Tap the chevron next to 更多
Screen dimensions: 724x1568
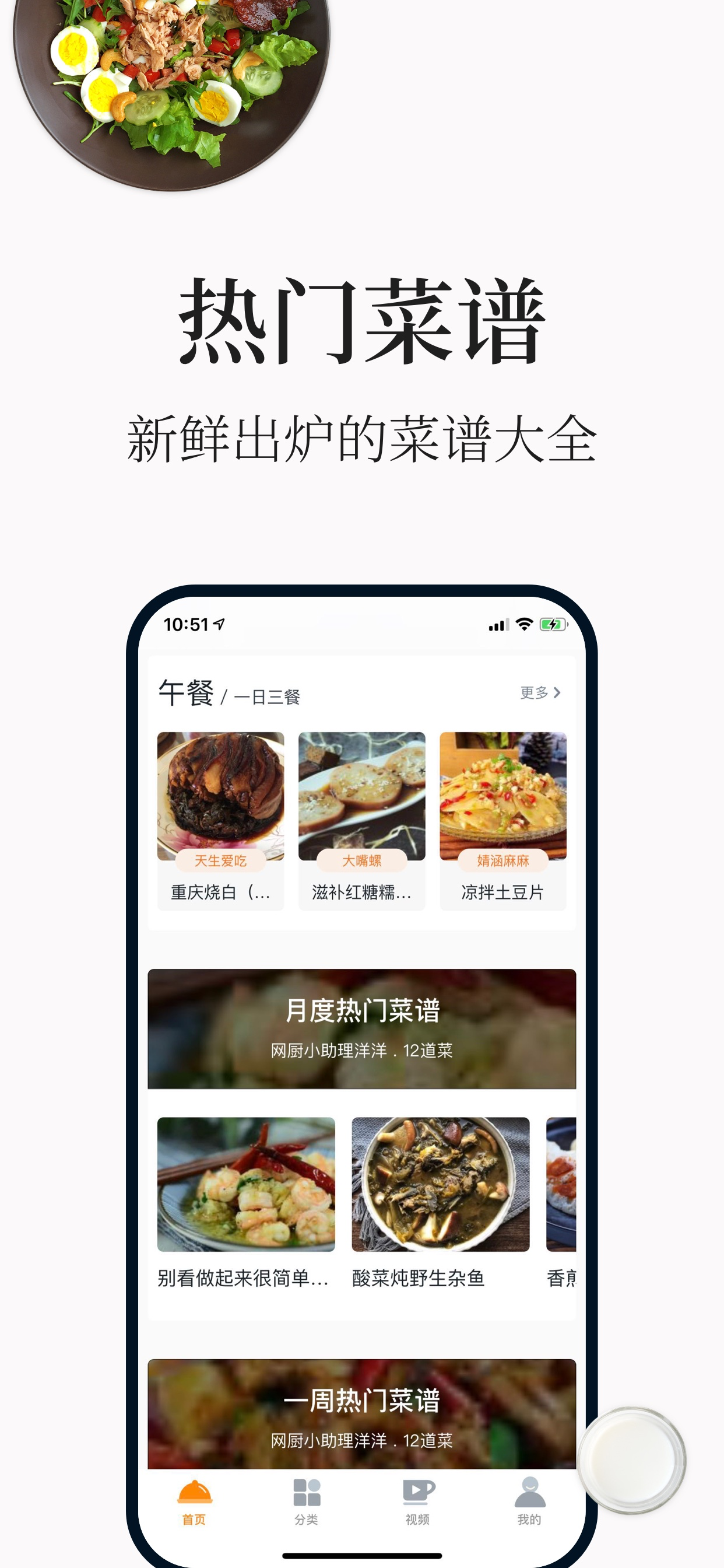tap(557, 692)
